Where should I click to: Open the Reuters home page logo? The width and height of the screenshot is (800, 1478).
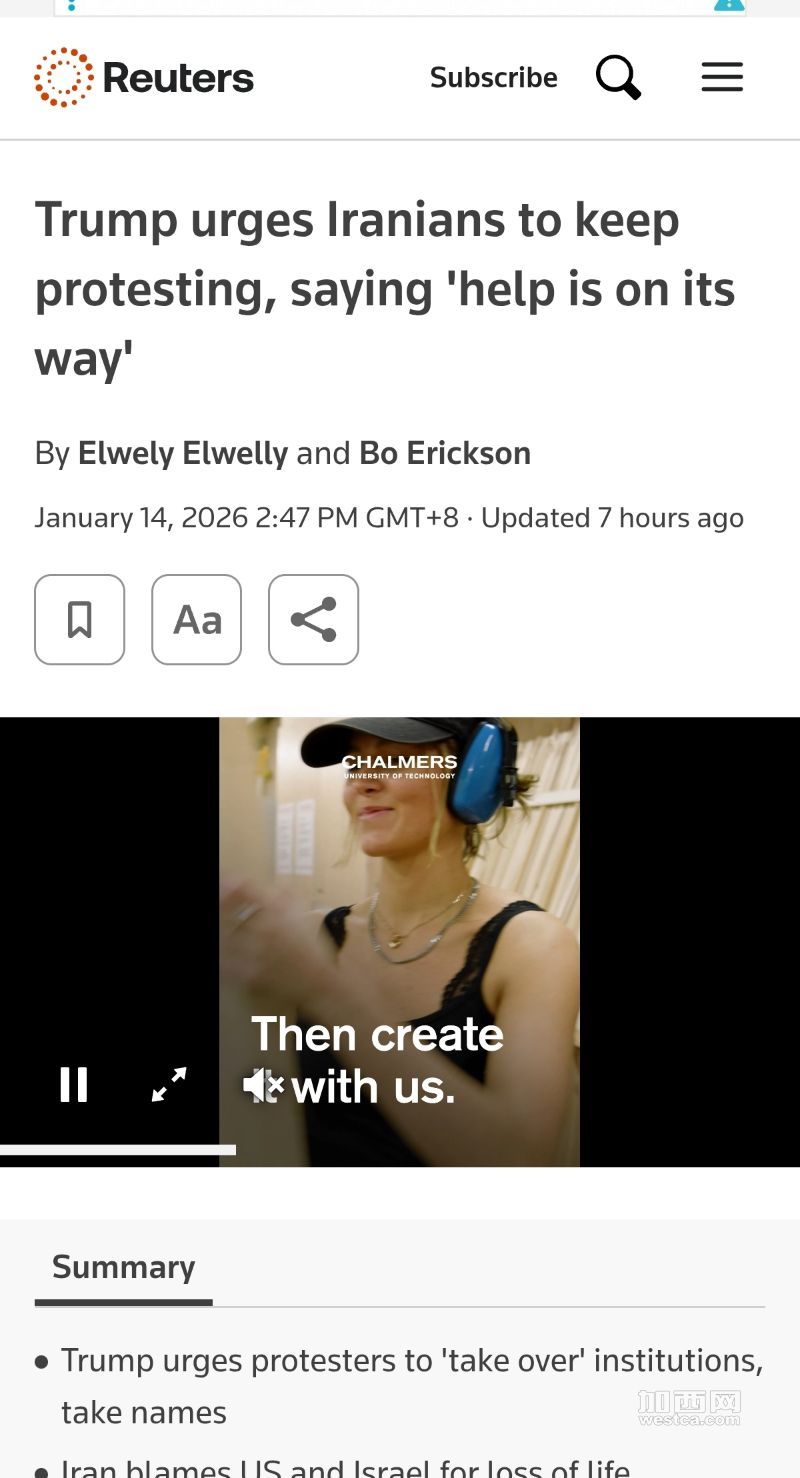tap(144, 77)
